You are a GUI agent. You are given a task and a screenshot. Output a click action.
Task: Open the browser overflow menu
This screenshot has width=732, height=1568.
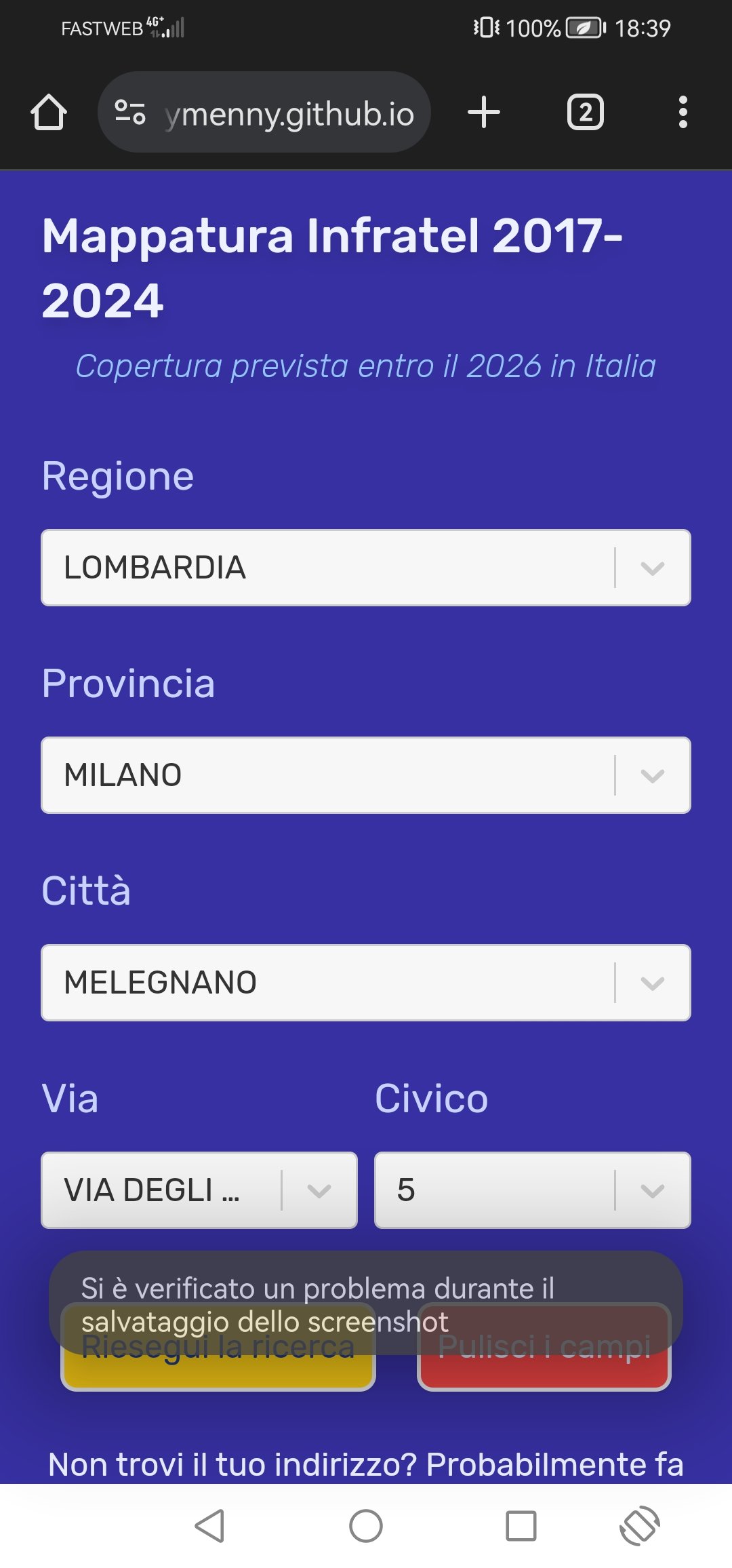point(683,112)
